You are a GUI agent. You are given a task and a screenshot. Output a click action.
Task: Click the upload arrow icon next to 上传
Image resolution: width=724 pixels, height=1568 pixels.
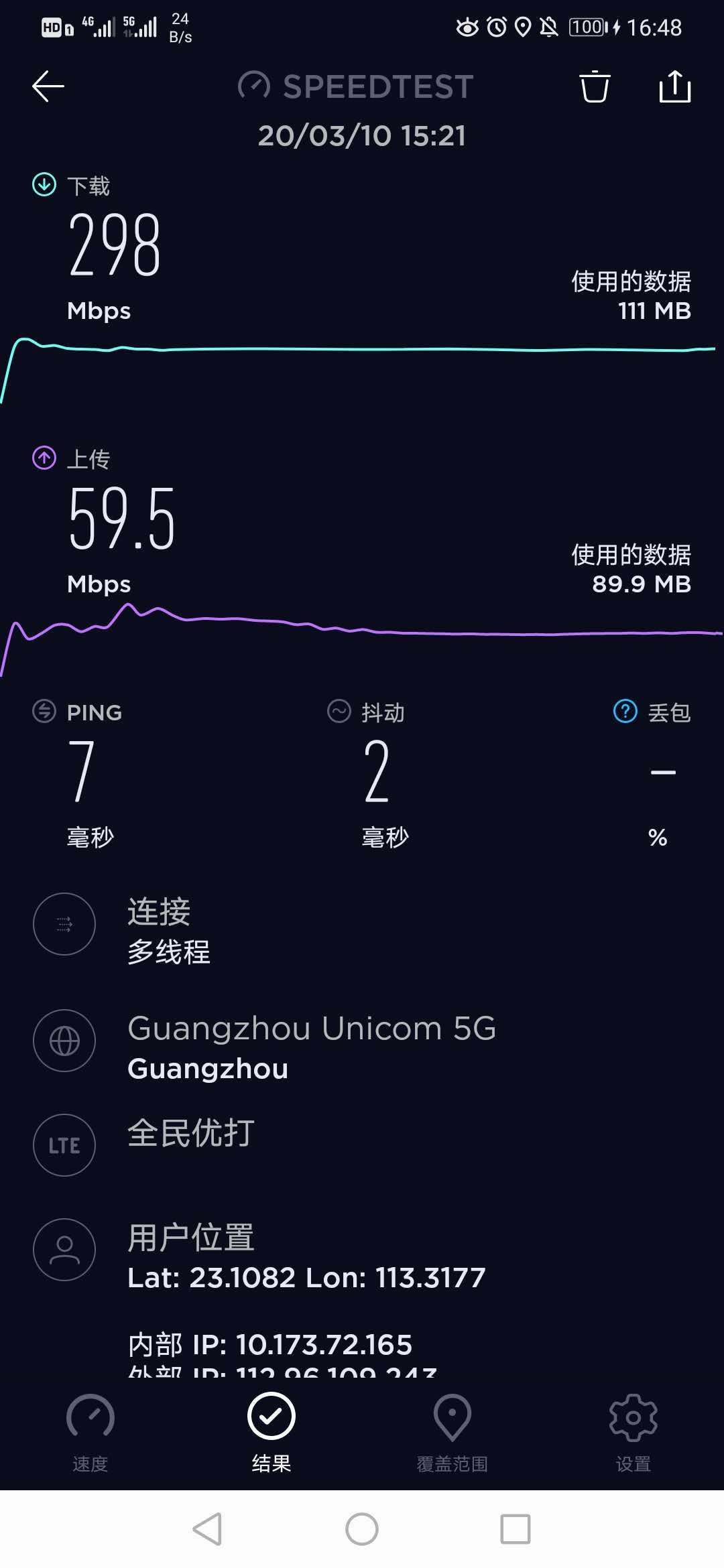[x=42, y=457]
